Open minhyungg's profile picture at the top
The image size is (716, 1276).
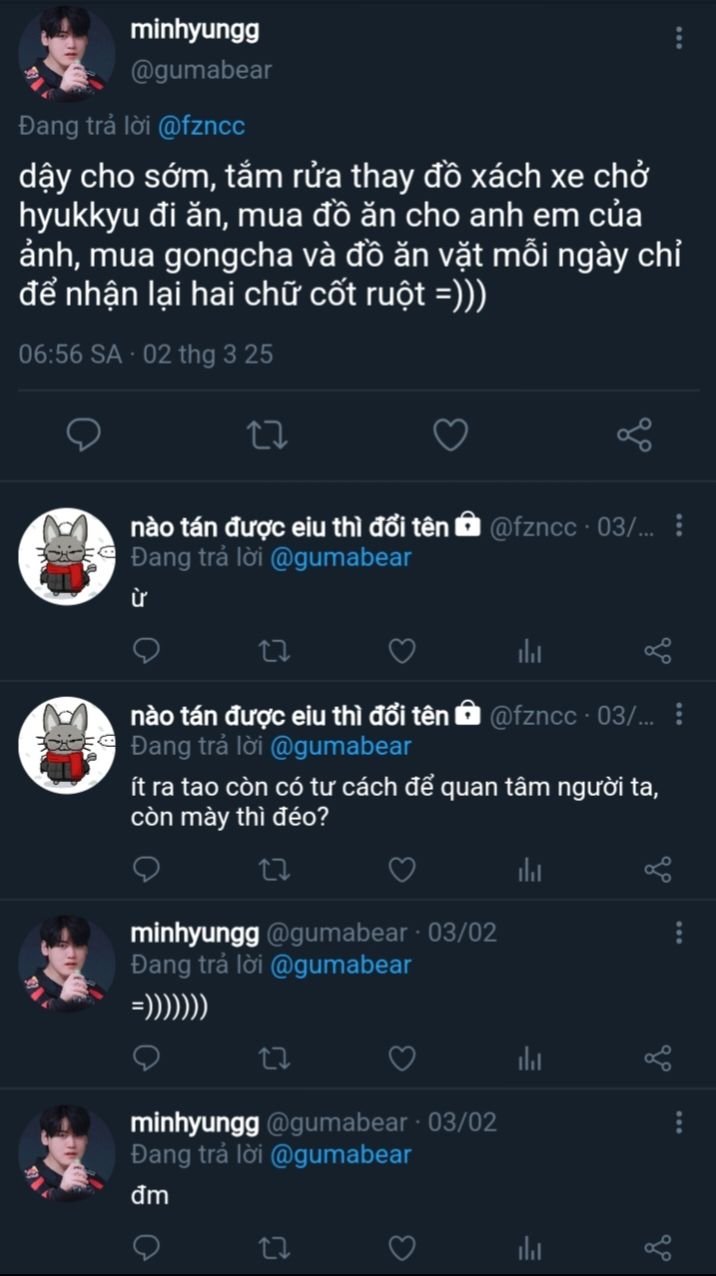pos(67,54)
